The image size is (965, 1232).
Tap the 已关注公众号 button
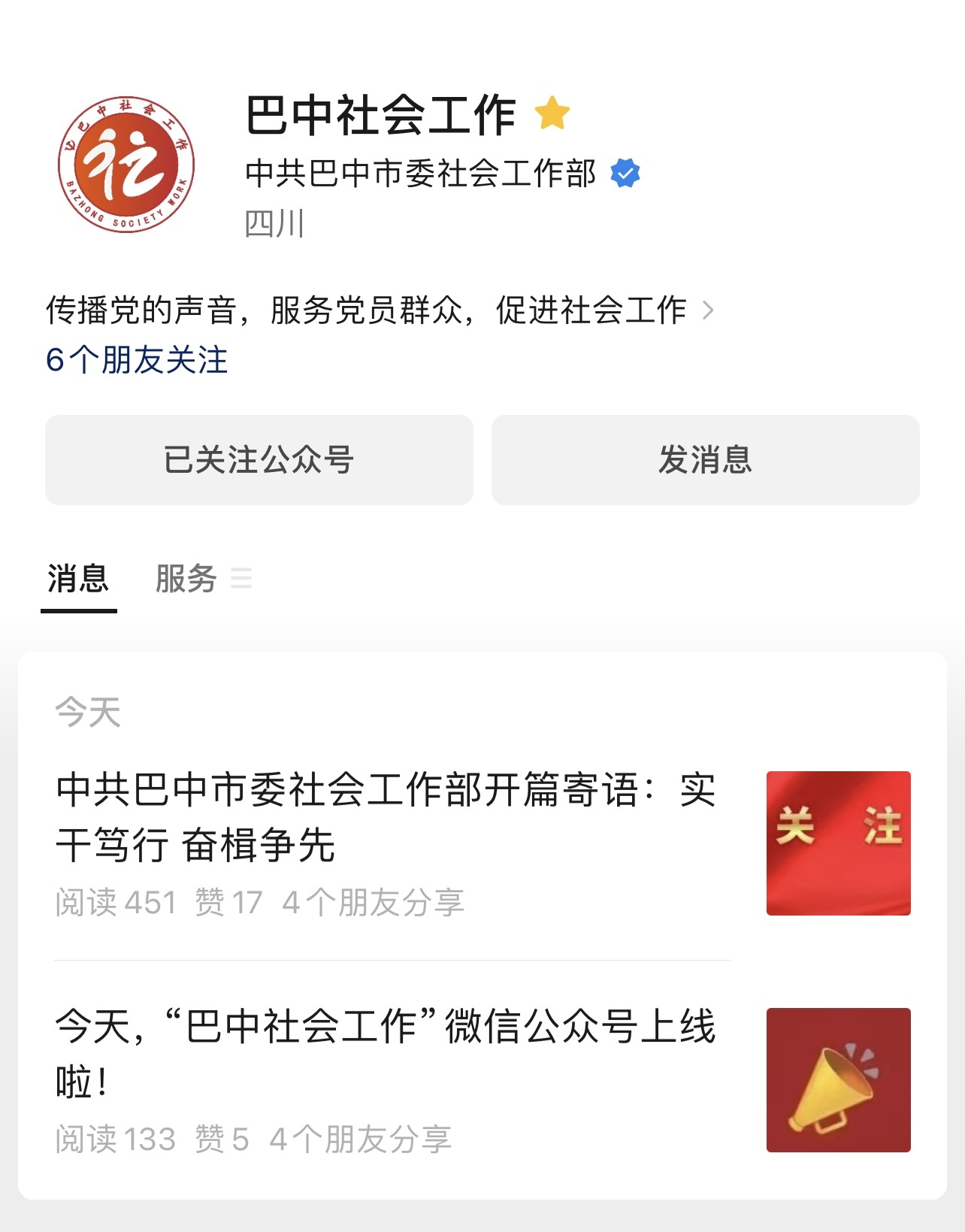pyautogui.click(x=259, y=460)
